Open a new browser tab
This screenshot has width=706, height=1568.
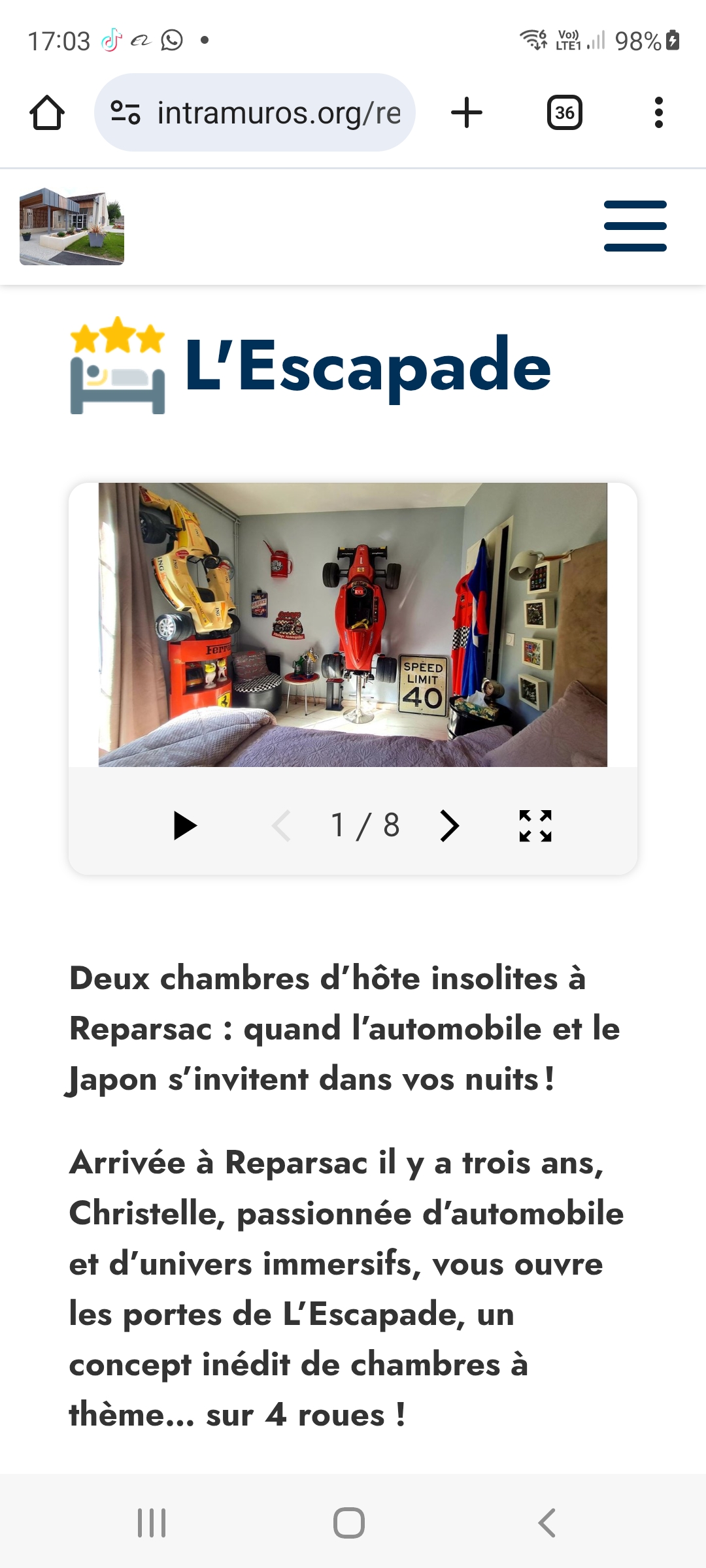coord(467,113)
